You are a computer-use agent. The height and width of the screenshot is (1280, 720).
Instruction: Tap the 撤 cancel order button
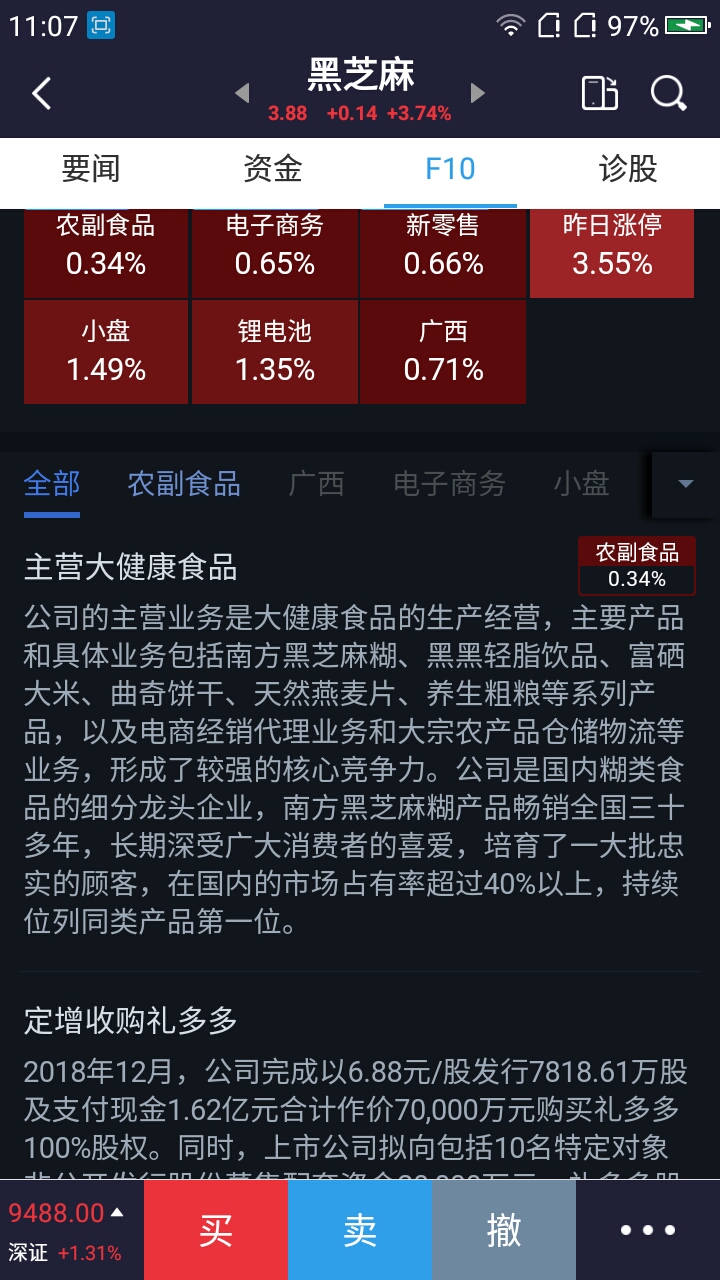(x=504, y=1229)
